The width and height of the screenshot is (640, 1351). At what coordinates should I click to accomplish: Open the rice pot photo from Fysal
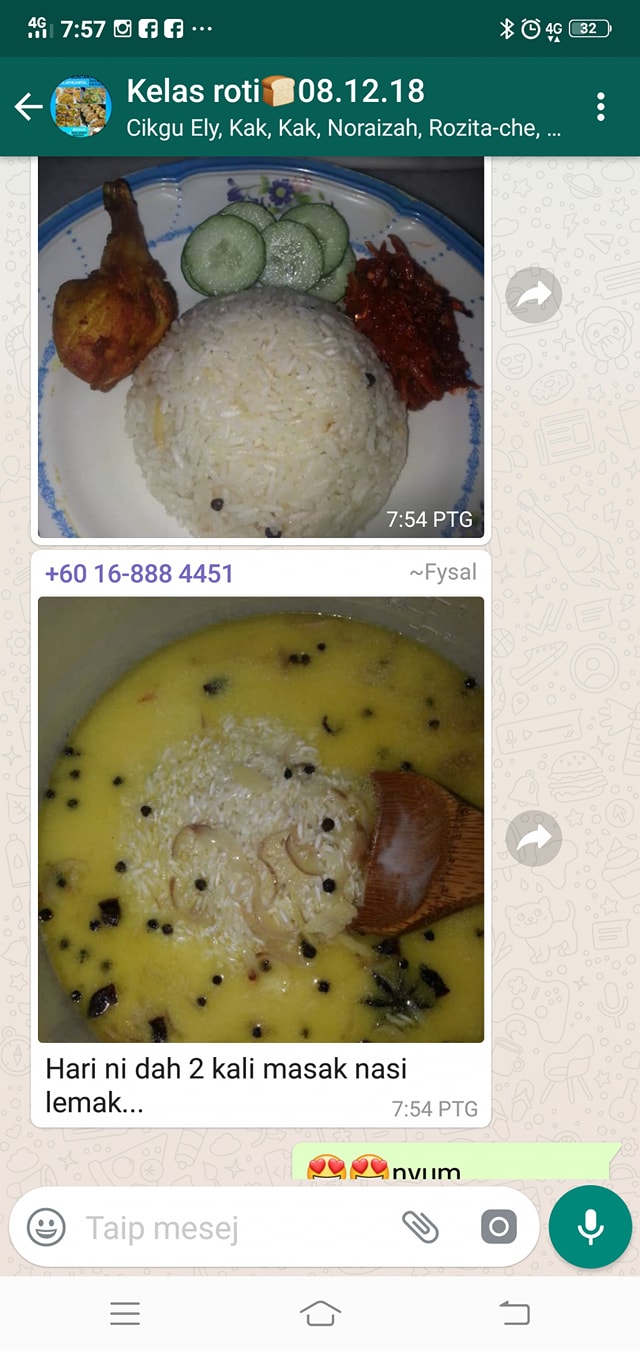(x=261, y=819)
